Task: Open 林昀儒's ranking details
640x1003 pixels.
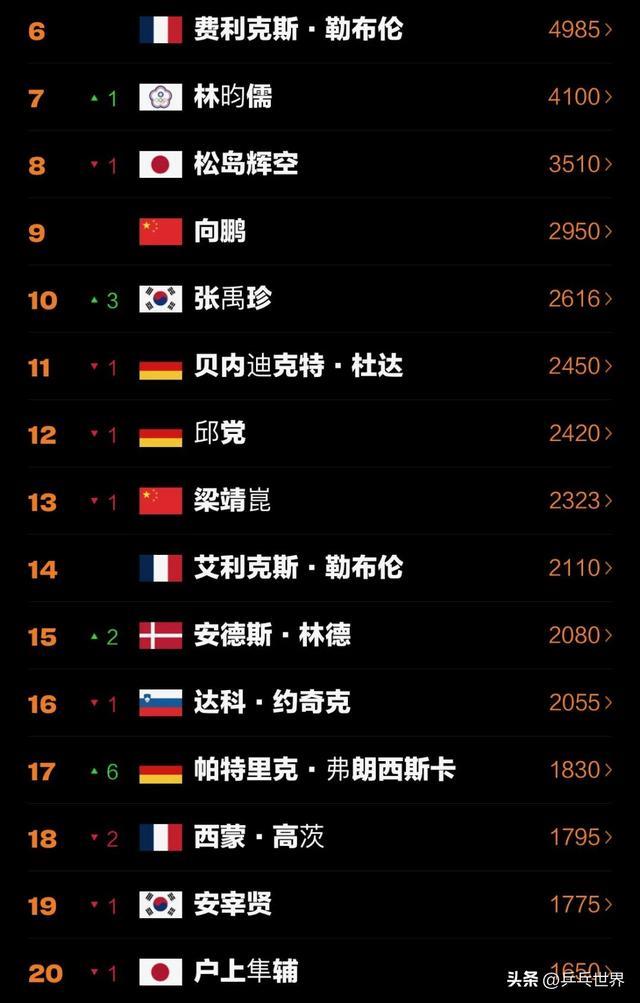Action: pos(233,97)
